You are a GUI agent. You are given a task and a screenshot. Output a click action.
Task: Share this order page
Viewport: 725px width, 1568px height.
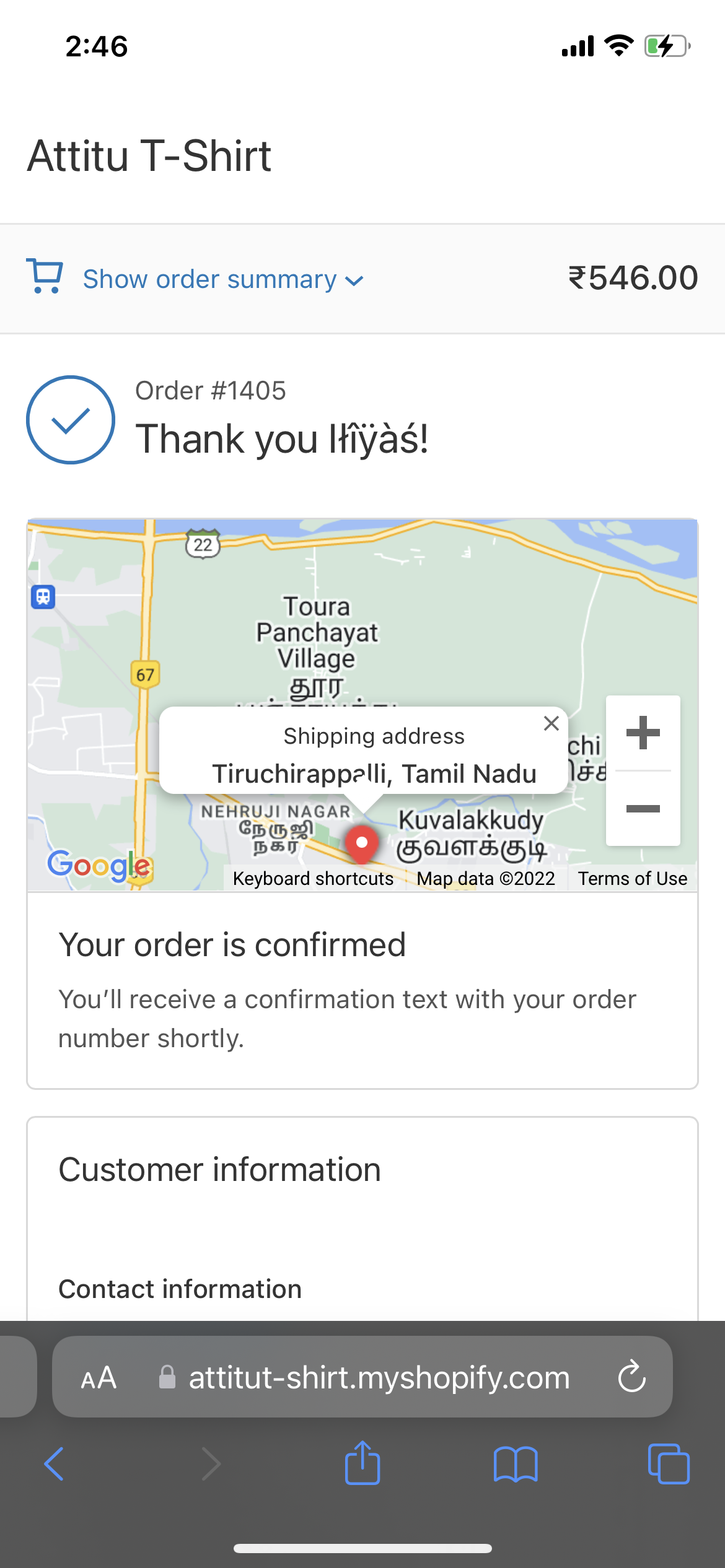tap(362, 1463)
